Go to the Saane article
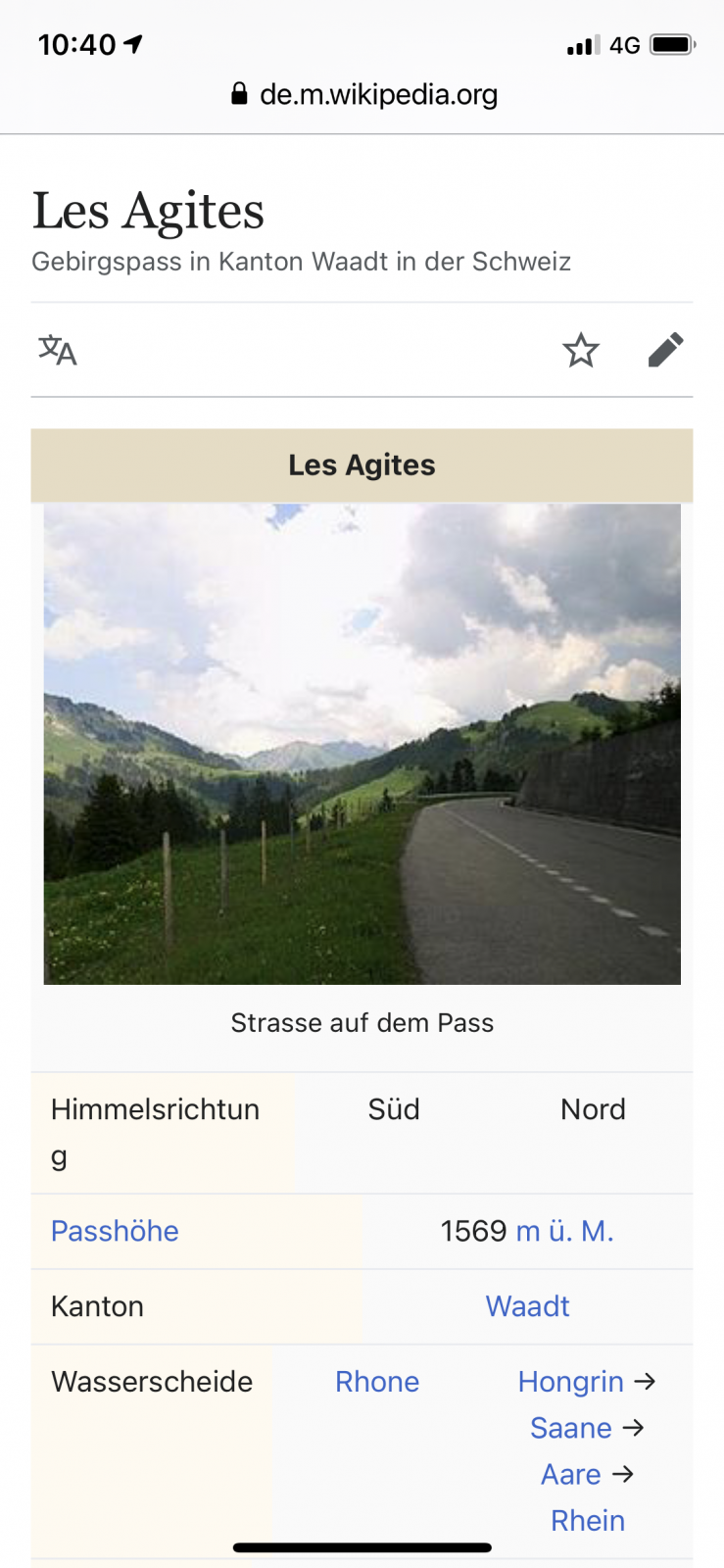This screenshot has width=724, height=1568. [x=570, y=1428]
